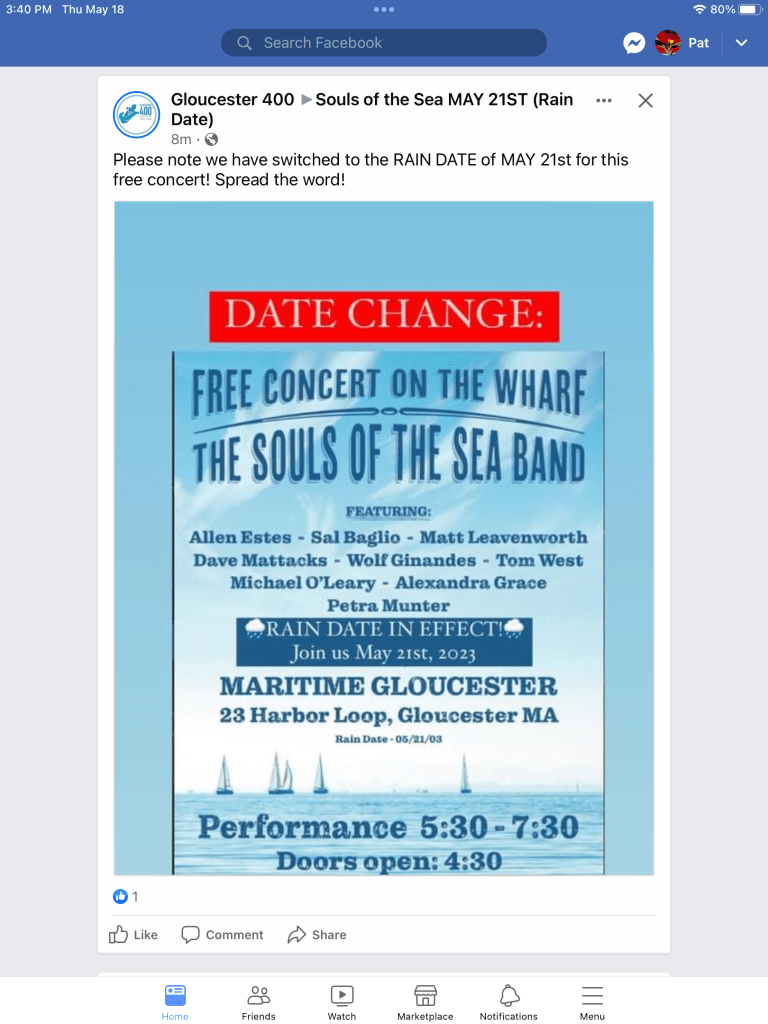Image resolution: width=768 pixels, height=1024 pixels.
Task: Open the post's three-dot options menu
Action: click(604, 100)
